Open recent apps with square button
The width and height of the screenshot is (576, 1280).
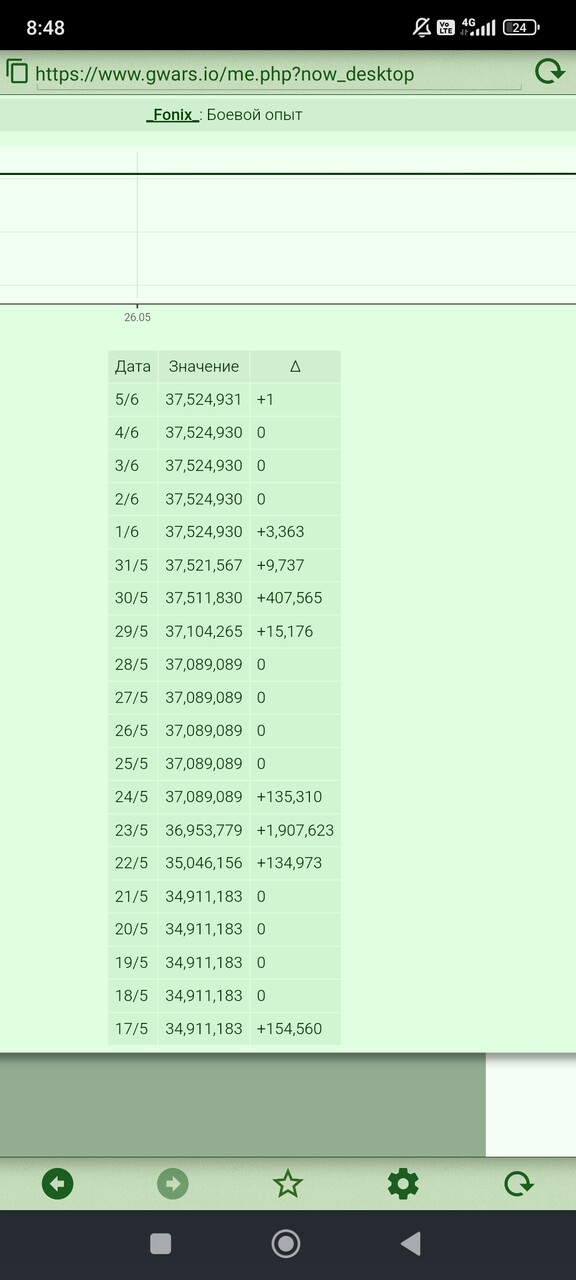(160, 1243)
